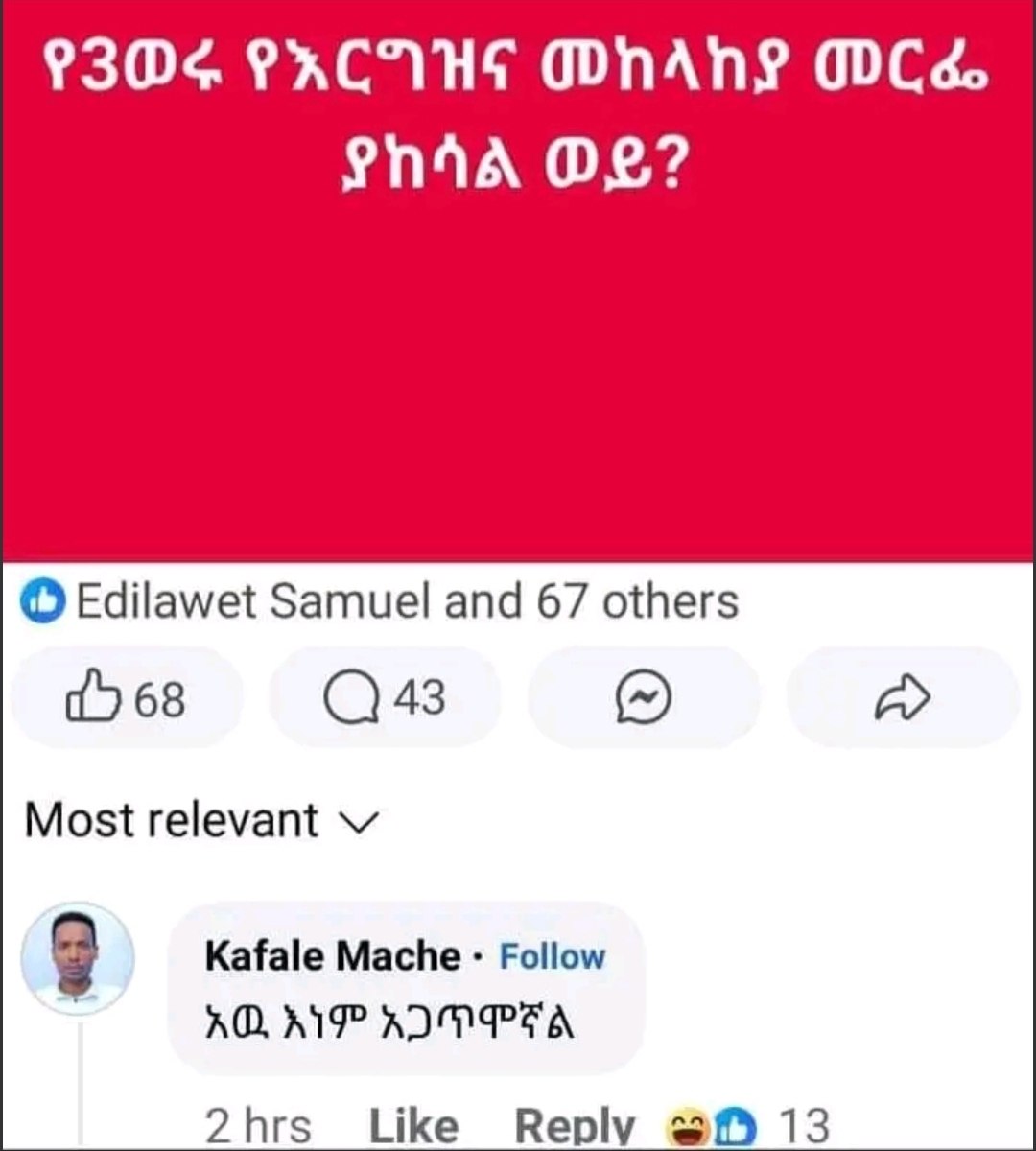
Task: Reply to Kafale Mache's comment
Action: tap(575, 1125)
